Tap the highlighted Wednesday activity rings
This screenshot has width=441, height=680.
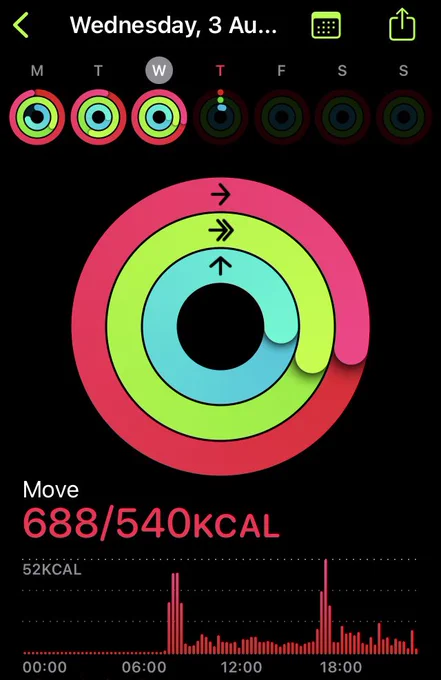pos(159,117)
